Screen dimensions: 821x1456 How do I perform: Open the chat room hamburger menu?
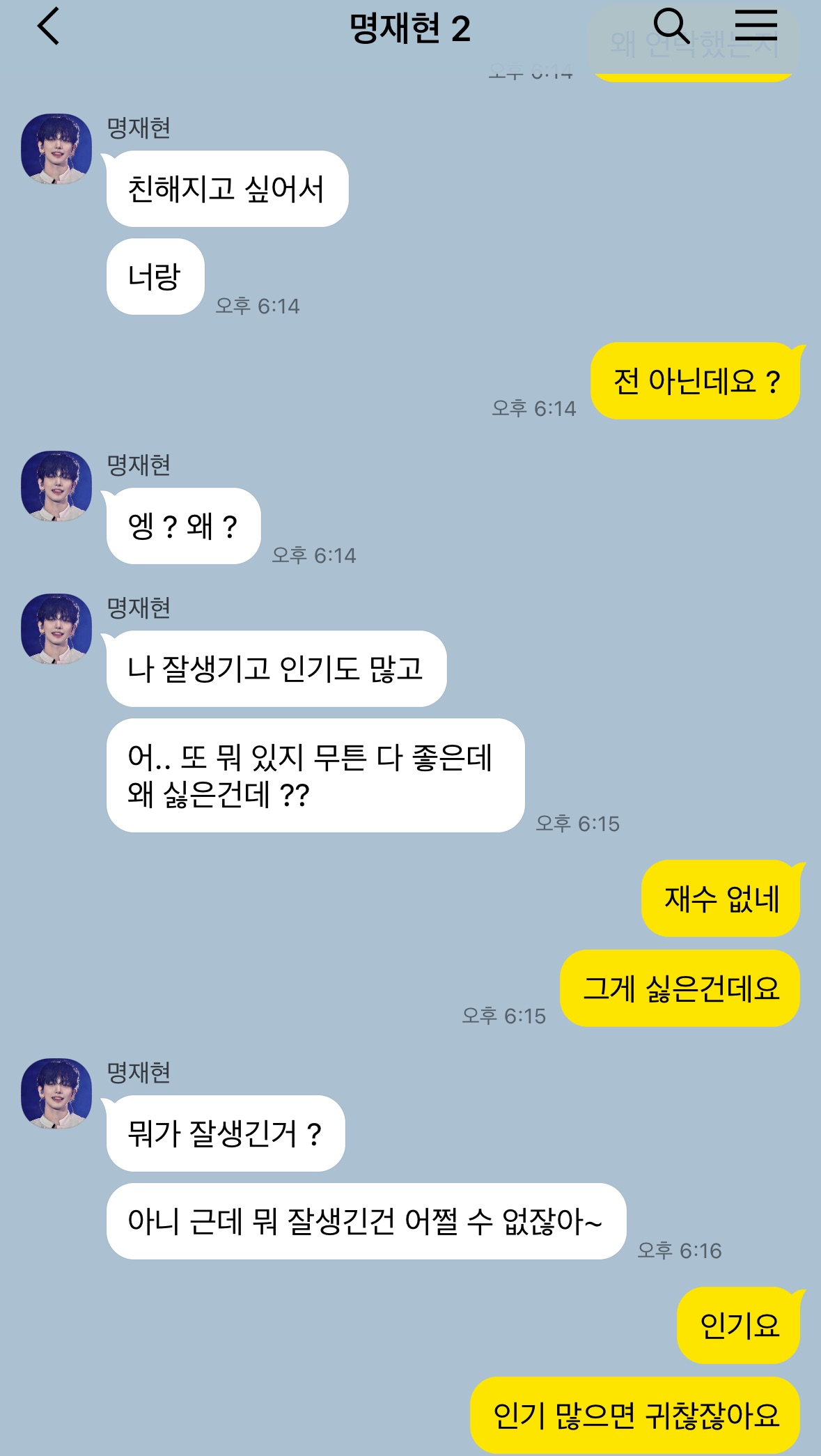pos(756,27)
